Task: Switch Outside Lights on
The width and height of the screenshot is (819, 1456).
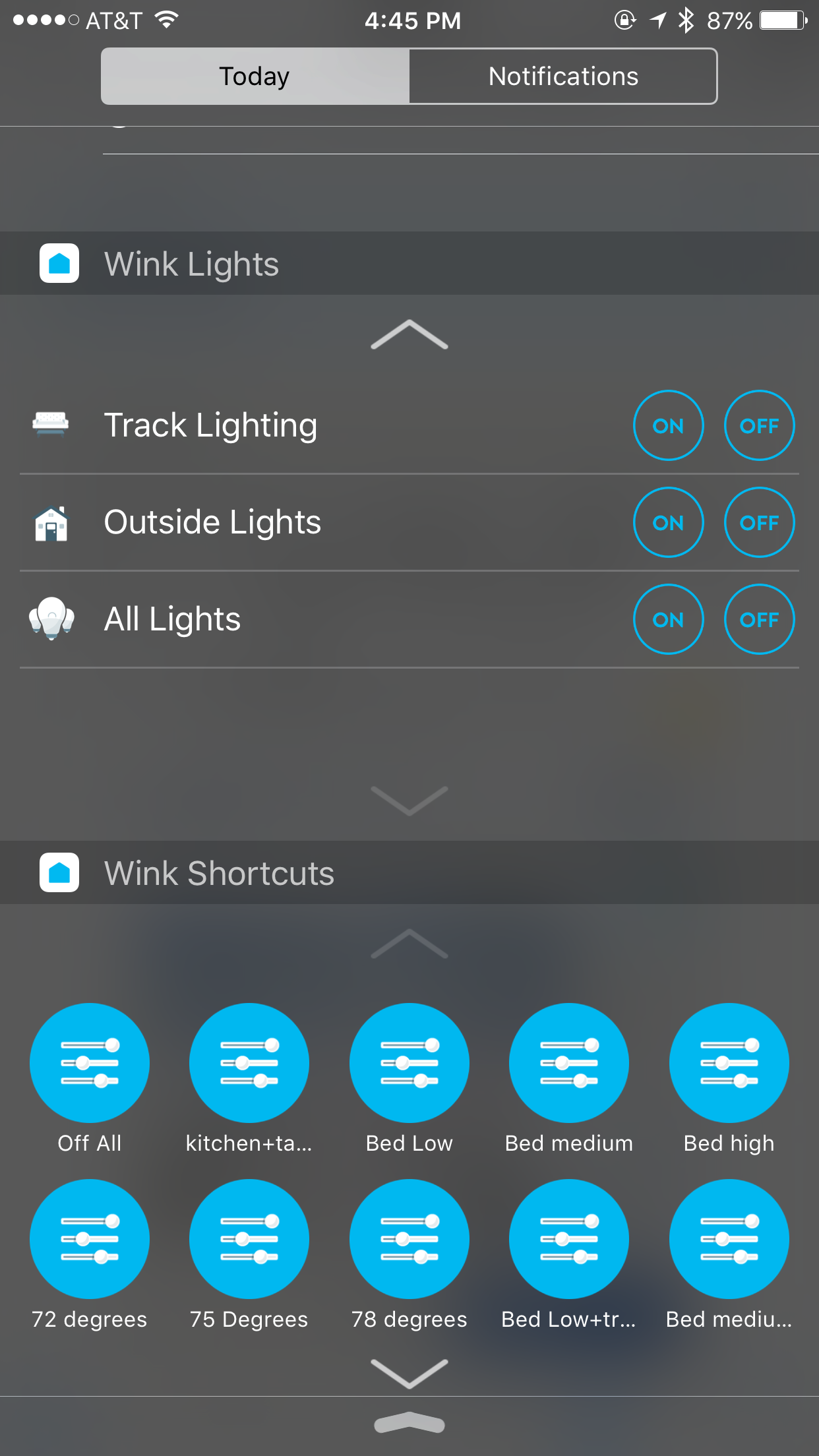Action: 668,522
